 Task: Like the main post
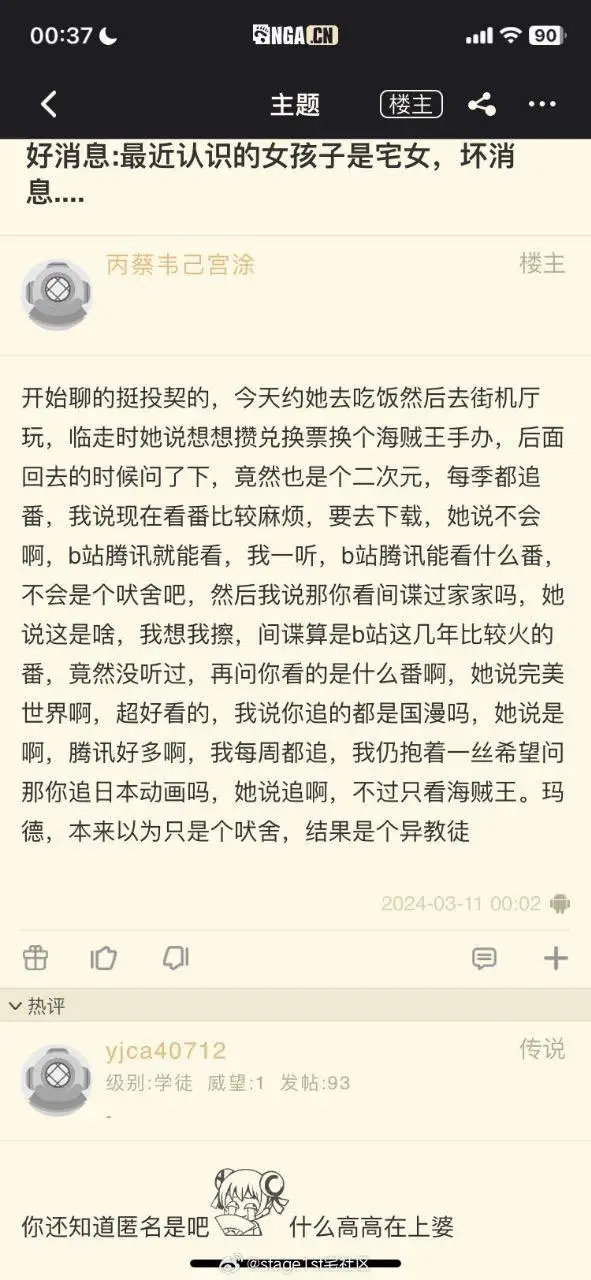(x=104, y=958)
